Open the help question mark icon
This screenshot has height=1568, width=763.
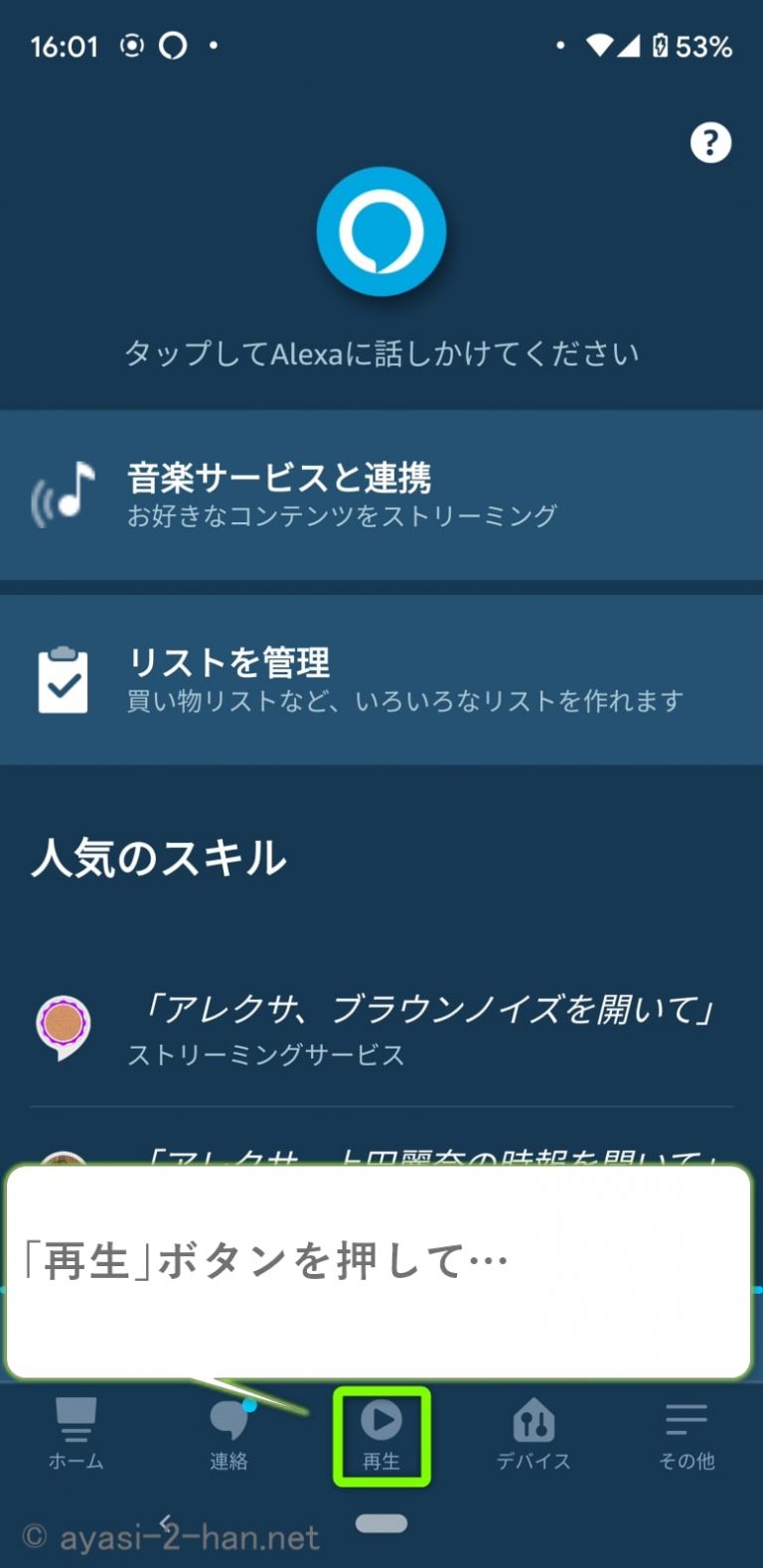click(x=710, y=142)
